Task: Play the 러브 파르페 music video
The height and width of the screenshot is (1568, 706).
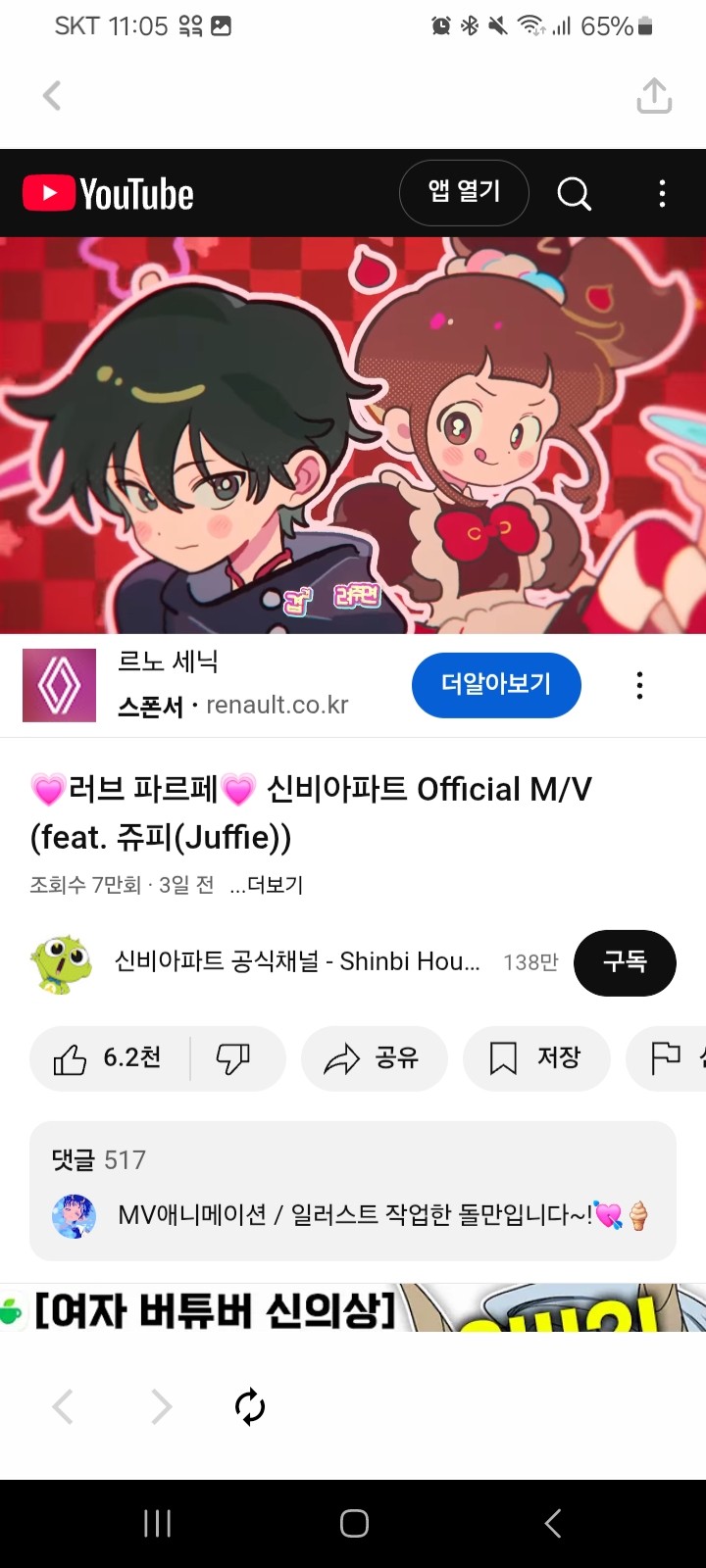Action: coord(353,435)
